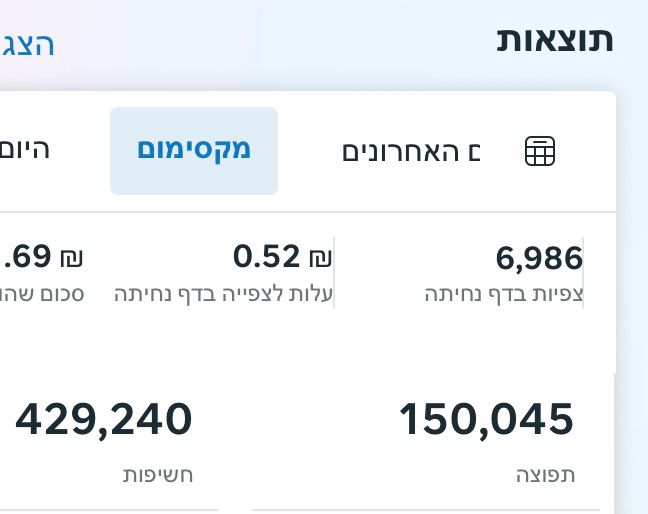Switch to the היום tab
The width and height of the screenshot is (648, 514).
(x=25, y=150)
